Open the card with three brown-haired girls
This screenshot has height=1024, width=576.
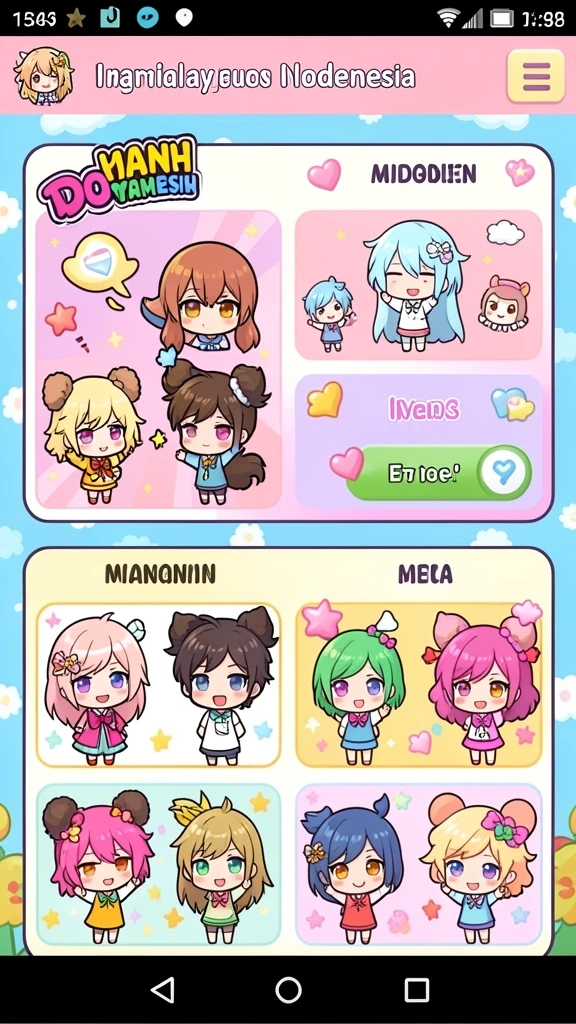coord(159,359)
